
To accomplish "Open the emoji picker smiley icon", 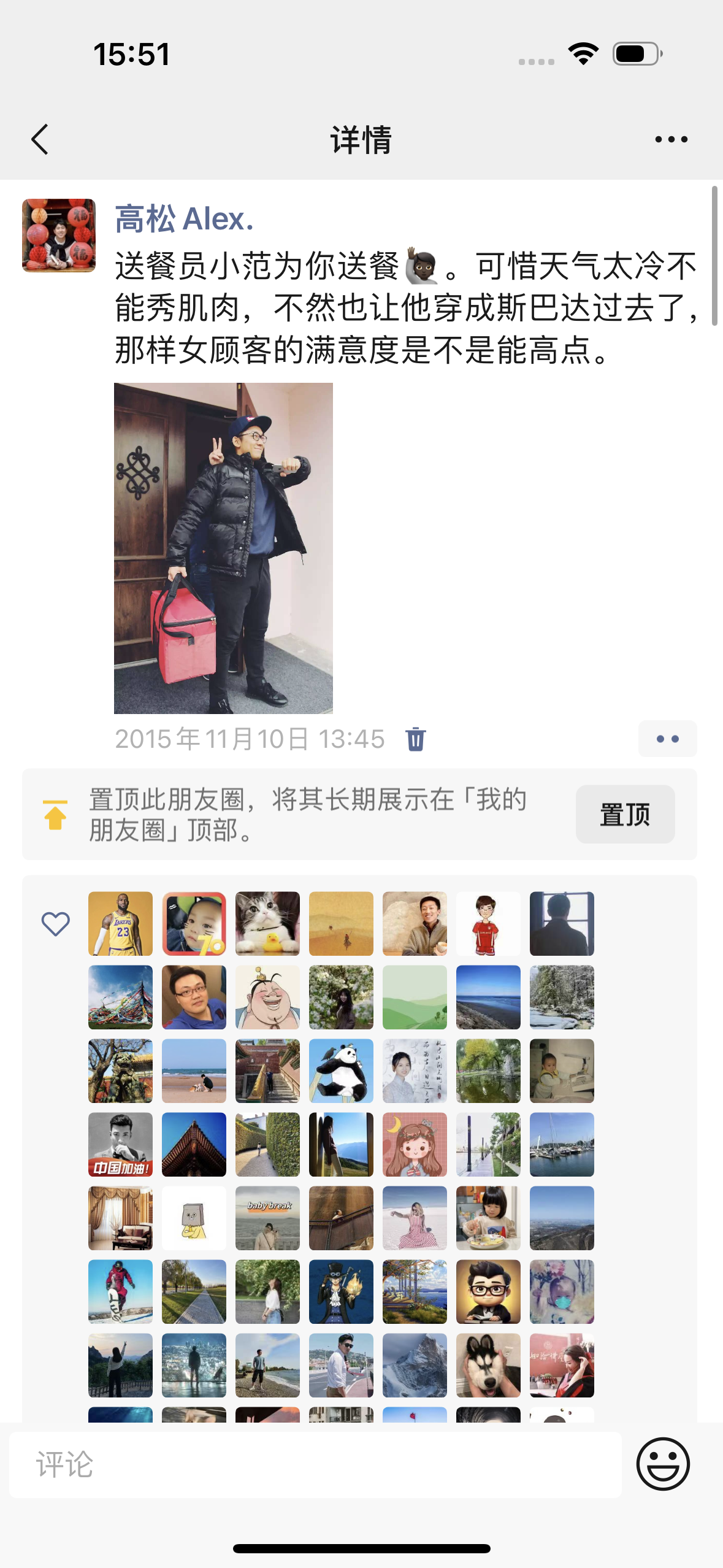I will 663,1464.
